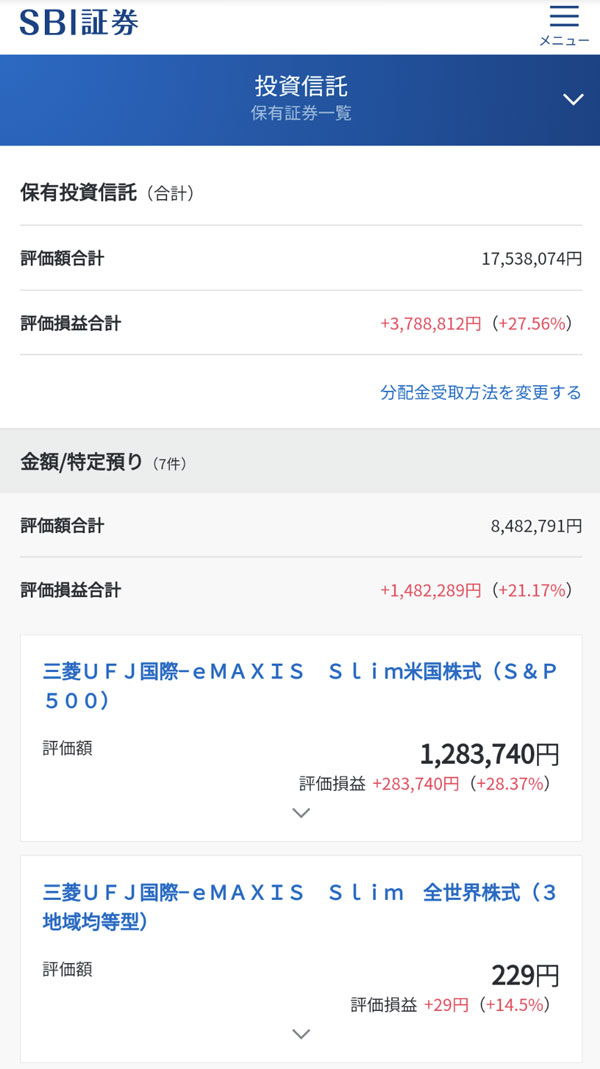
Task: Open eMAXIS Slim 全世界株式 (3地域均等型) fund
Action: point(300,906)
